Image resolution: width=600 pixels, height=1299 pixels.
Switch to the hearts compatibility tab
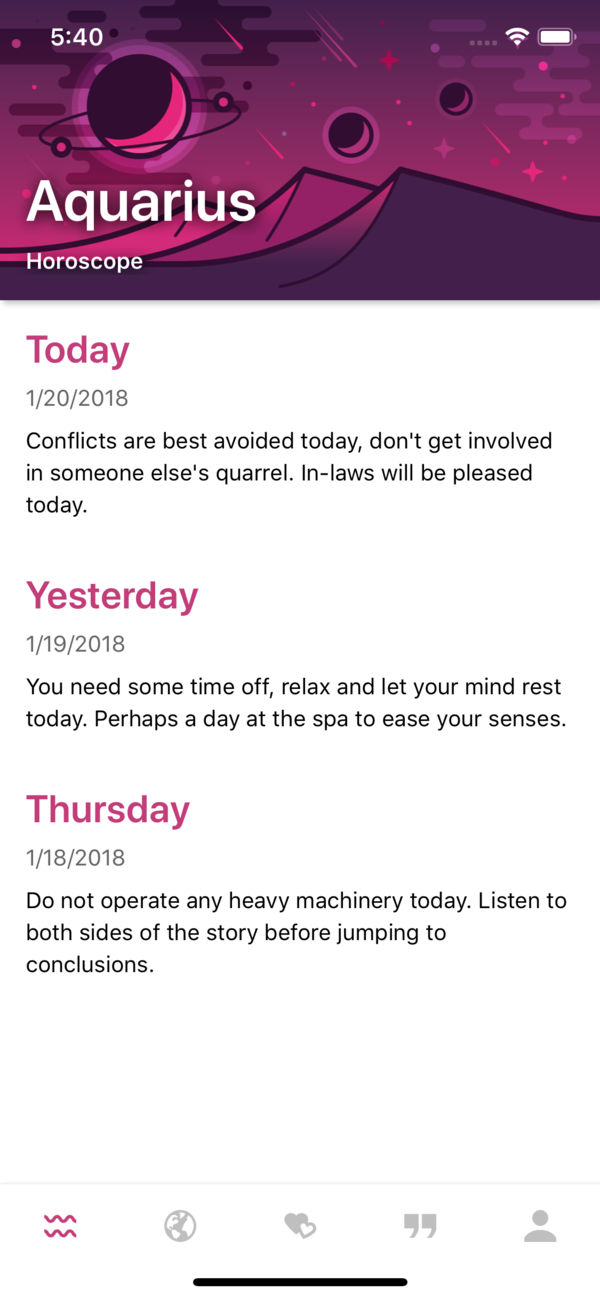[x=300, y=1225]
